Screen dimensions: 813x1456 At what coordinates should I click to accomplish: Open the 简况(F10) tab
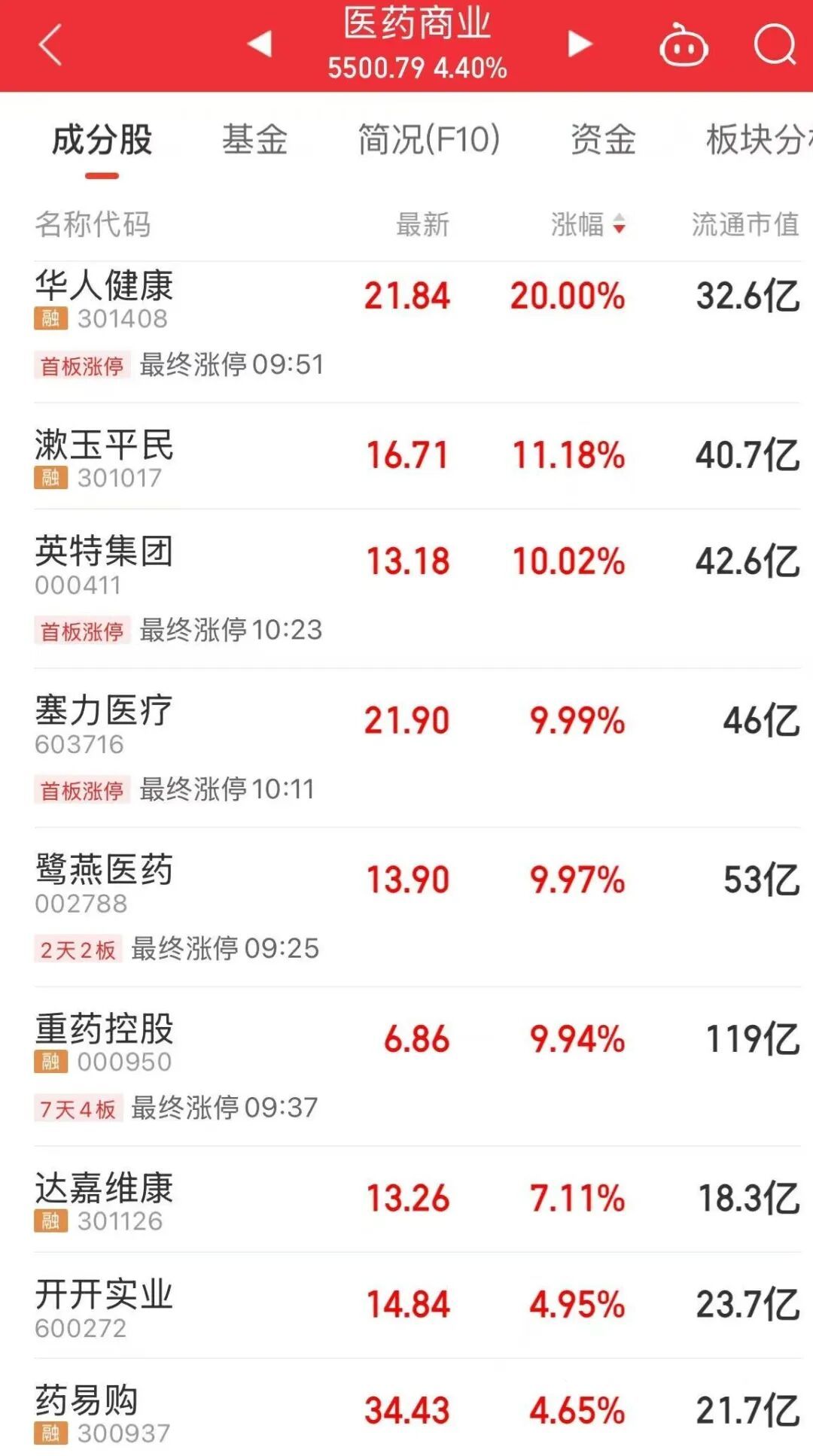pos(429,140)
